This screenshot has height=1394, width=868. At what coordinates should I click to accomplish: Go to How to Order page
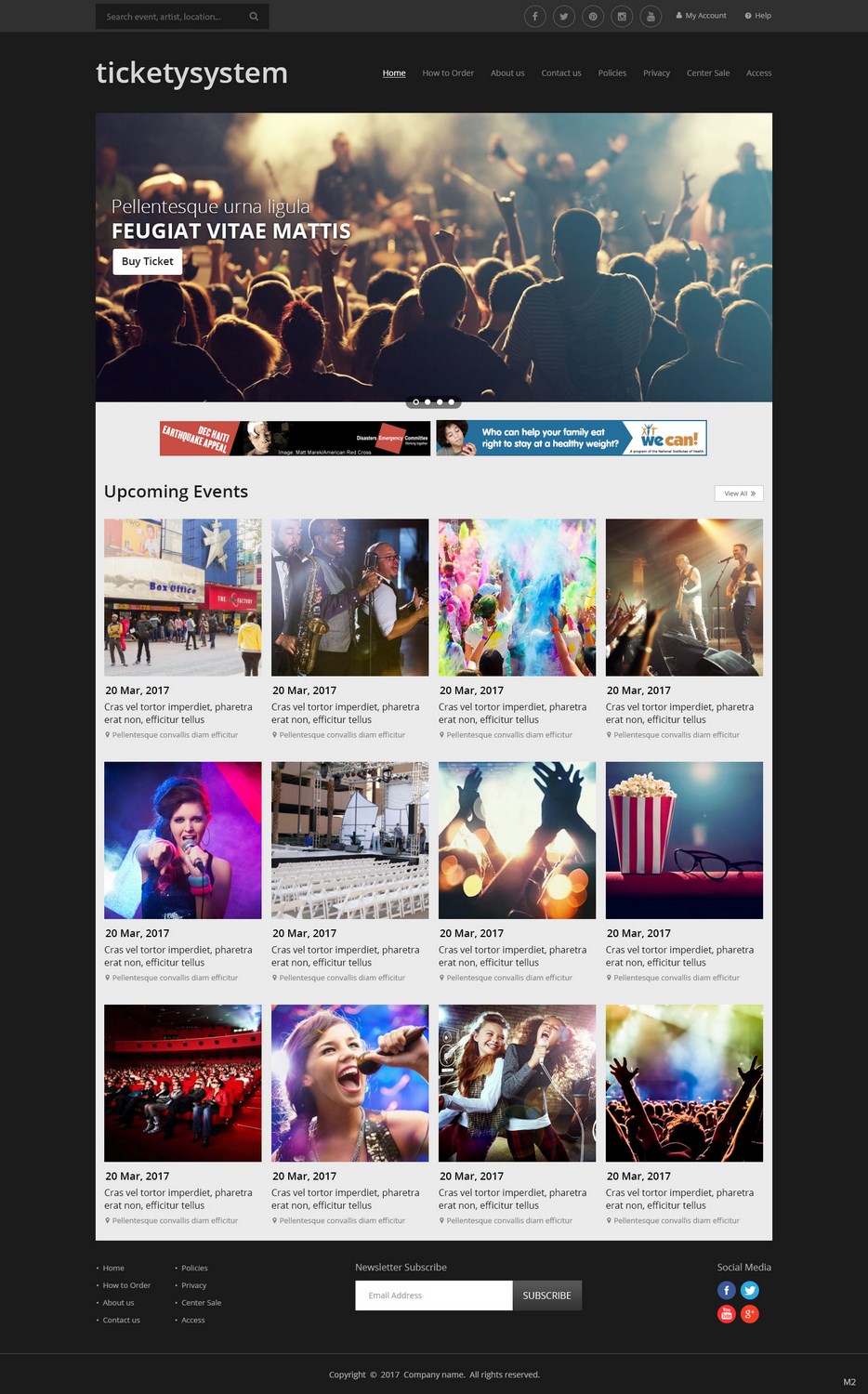click(x=448, y=73)
